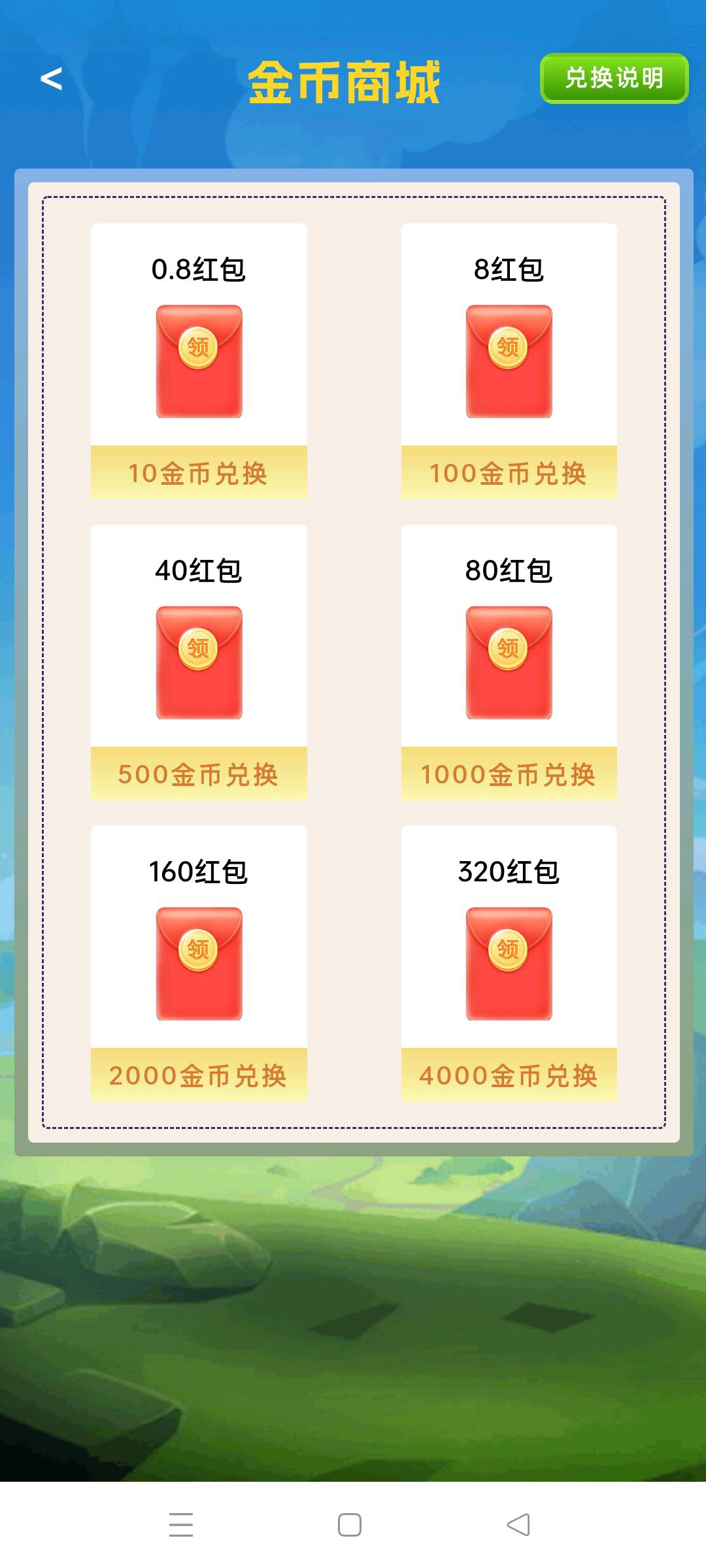
Task: Open the 兑换说明 exchange instructions
Action: point(614,78)
